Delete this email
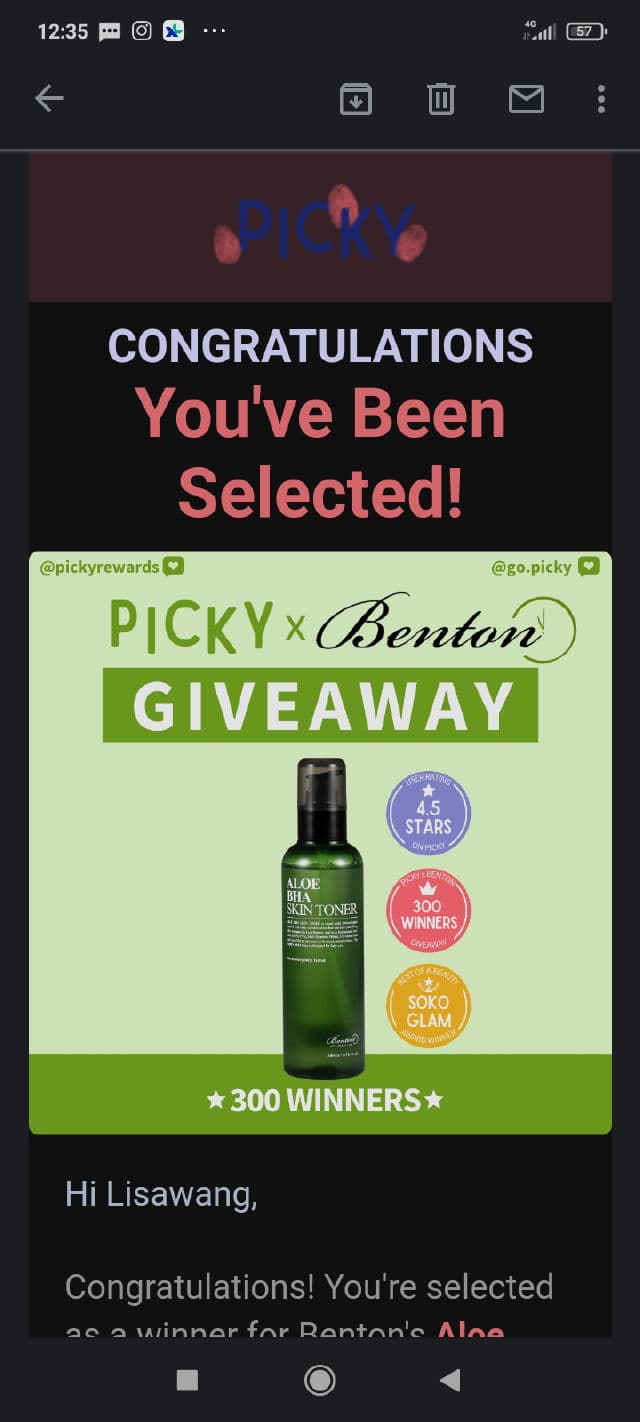 click(441, 98)
